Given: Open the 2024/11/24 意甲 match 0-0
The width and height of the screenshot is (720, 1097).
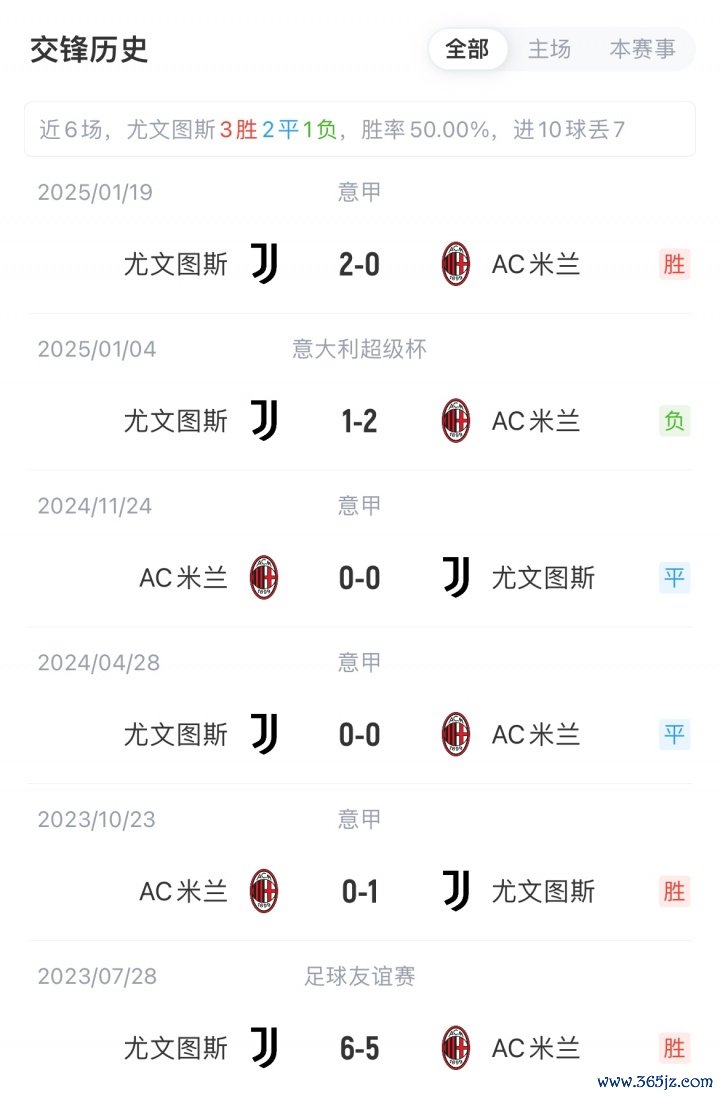Looking at the screenshot, I should (359, 578).
